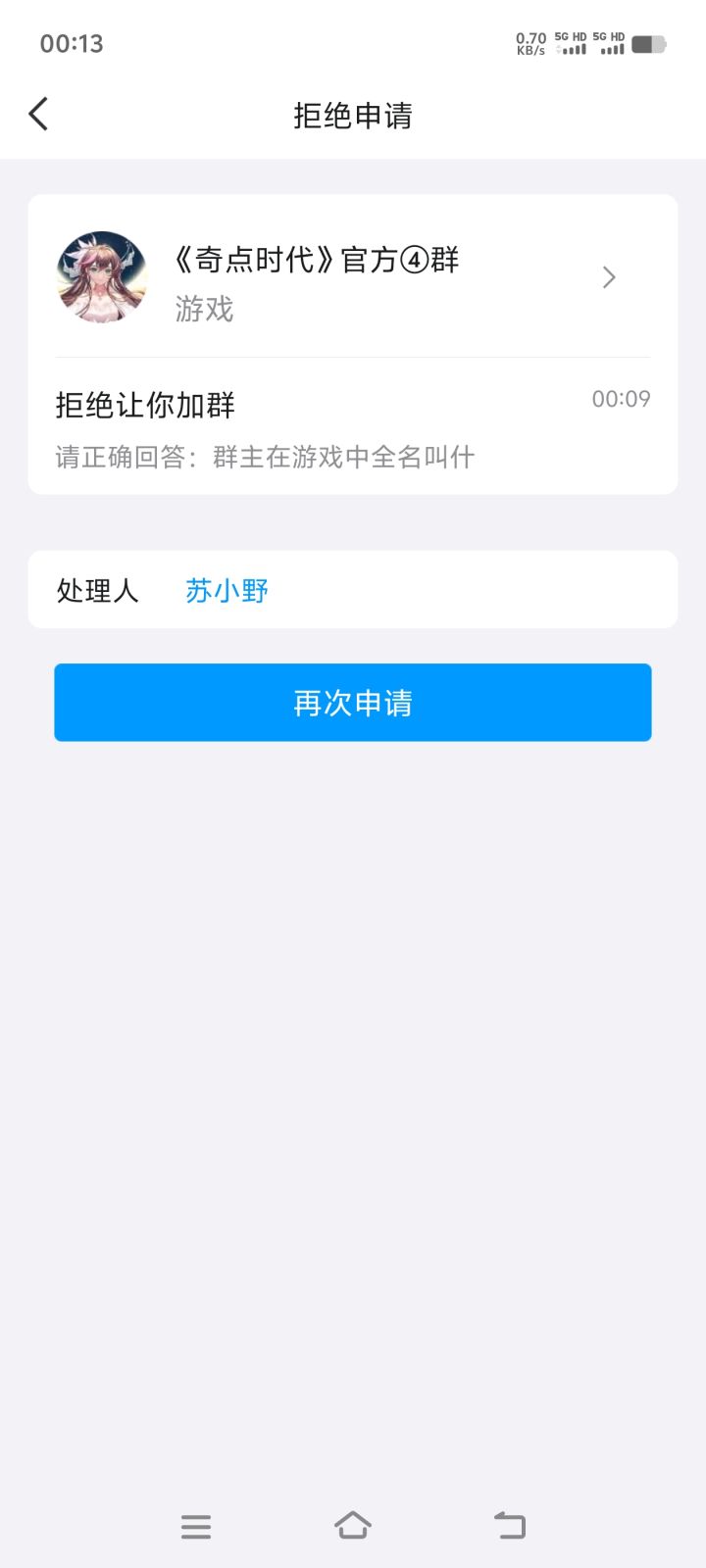The width and height of the screenshot is (706, 1568).
Task: View the network speed indicator showing 0.70 KB/s
Action: coord(529,43)
